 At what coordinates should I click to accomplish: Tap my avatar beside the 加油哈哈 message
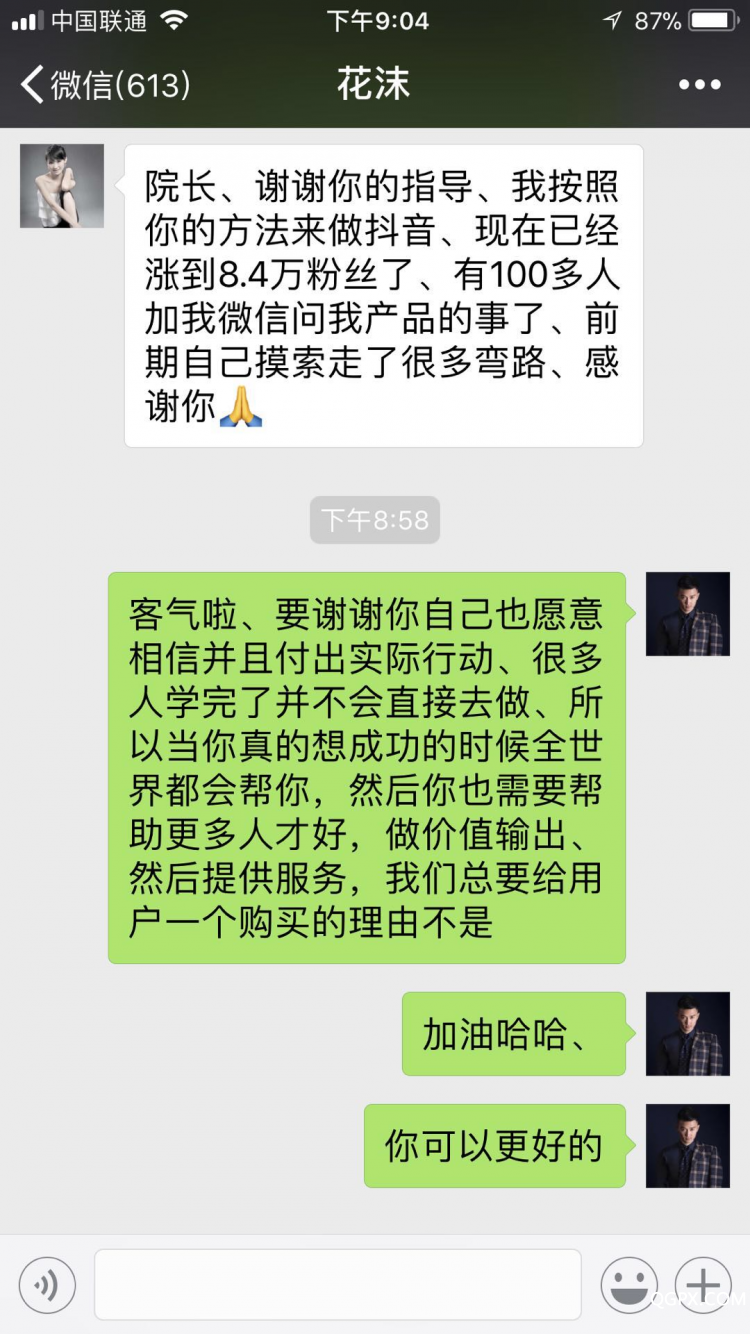[687, 1033]
